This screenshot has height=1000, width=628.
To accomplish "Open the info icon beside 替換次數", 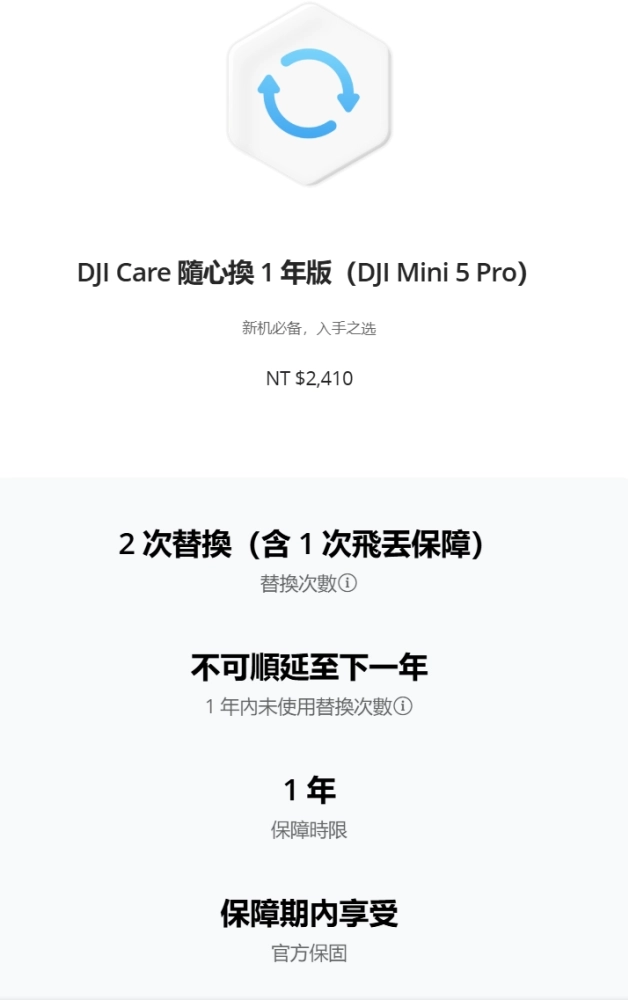I will pos(348,583).
